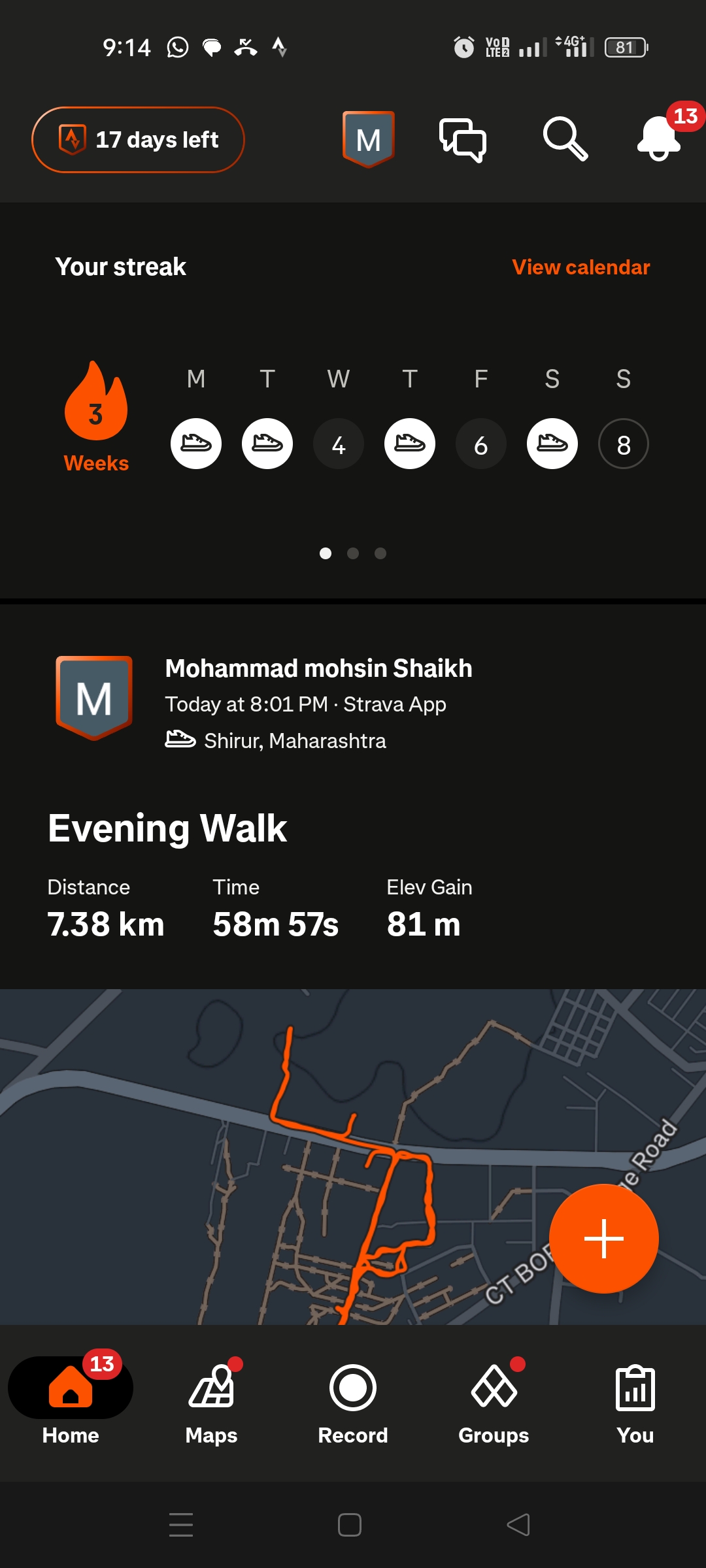This screenshot has height=1568, width=706.
Task: Tap the 17 days left trial button
Action: tap(138, 140)
